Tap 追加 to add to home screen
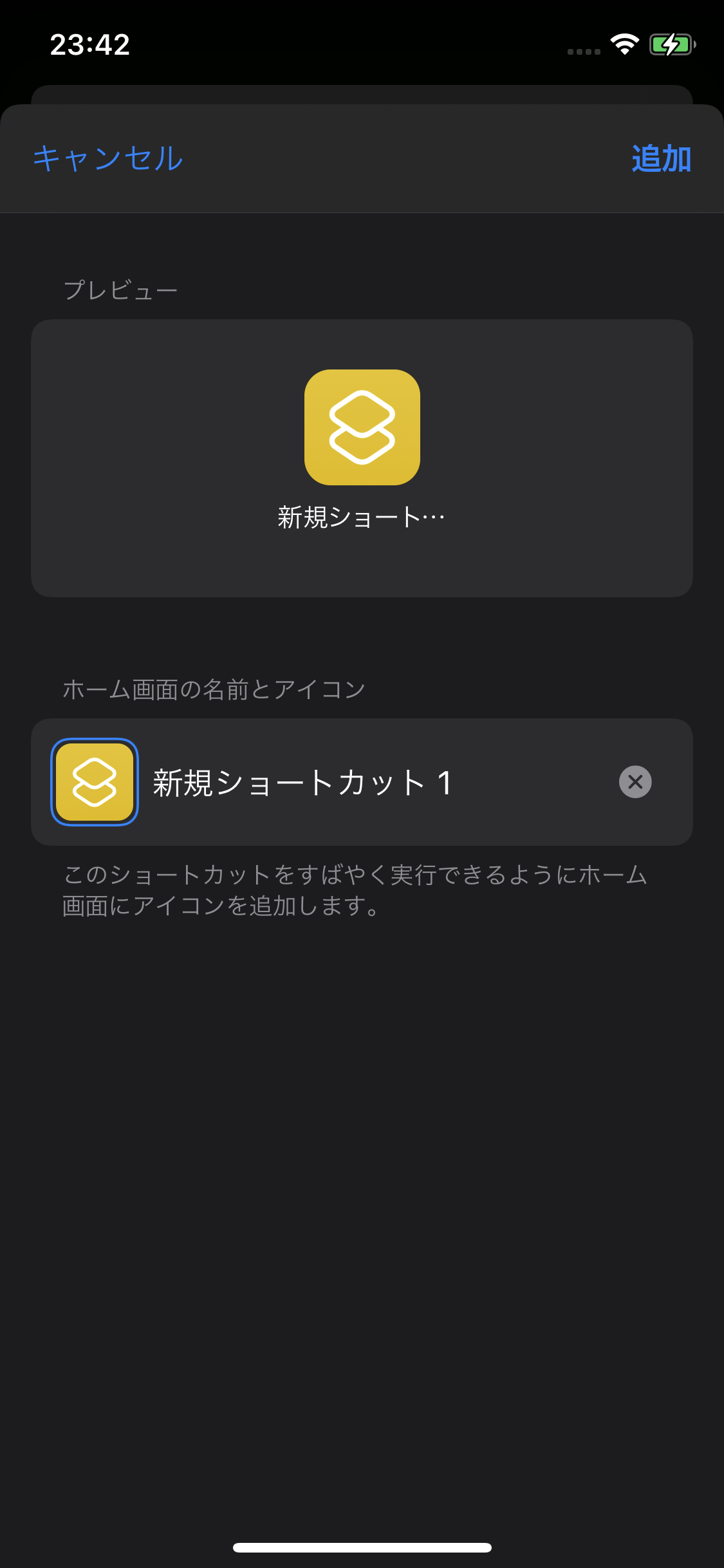Viewport: 724px width, 1568px height. coord(662,158)
